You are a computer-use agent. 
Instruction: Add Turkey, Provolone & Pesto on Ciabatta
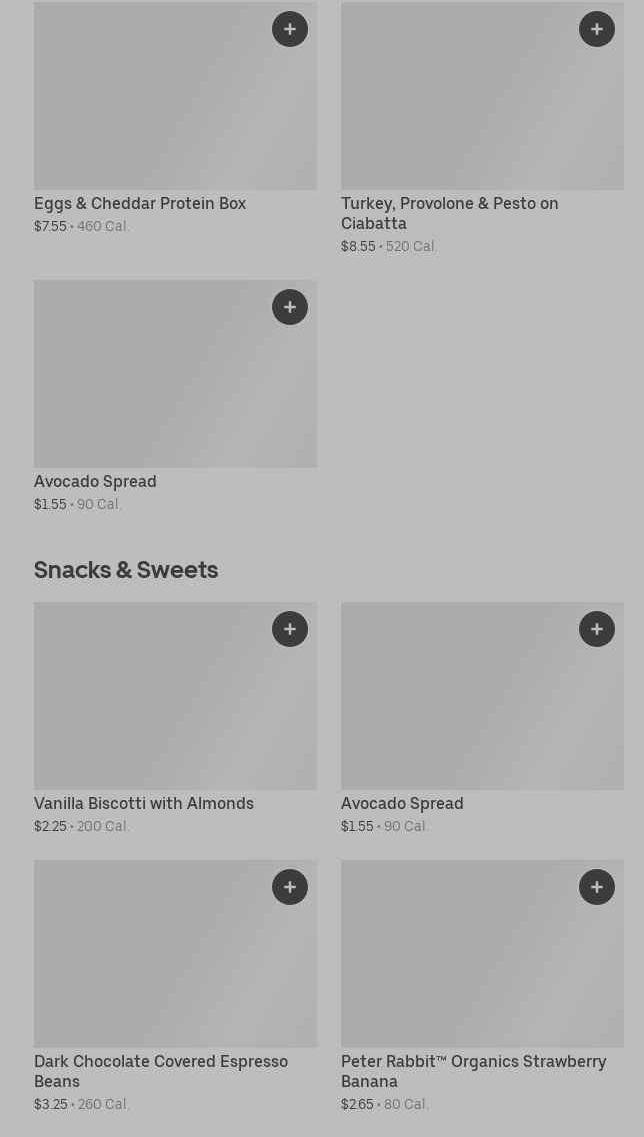tap(597, 29)
